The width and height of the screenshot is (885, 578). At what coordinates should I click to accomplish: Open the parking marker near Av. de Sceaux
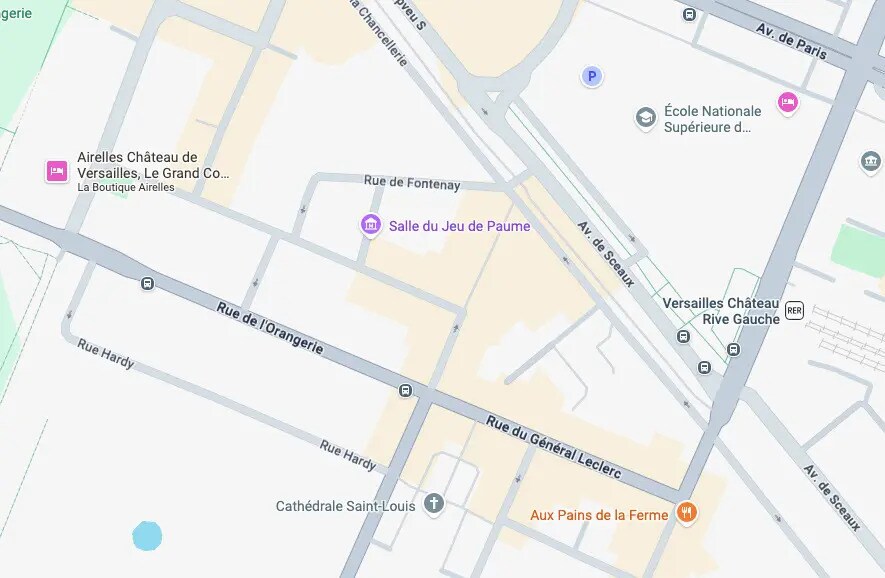[x=592, y=76]
